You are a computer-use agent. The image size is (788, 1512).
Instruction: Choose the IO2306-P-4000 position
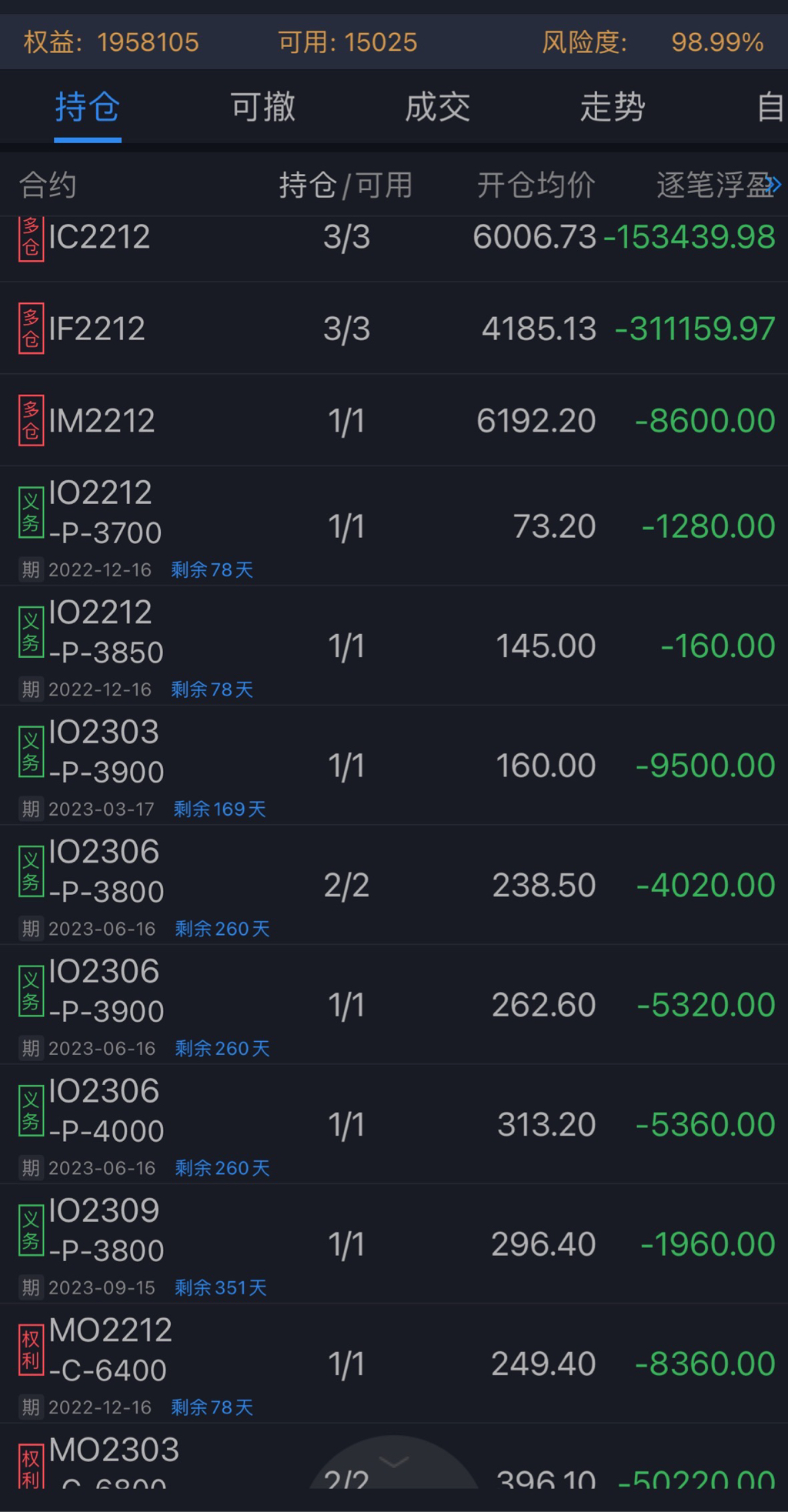click(394, 1124)
